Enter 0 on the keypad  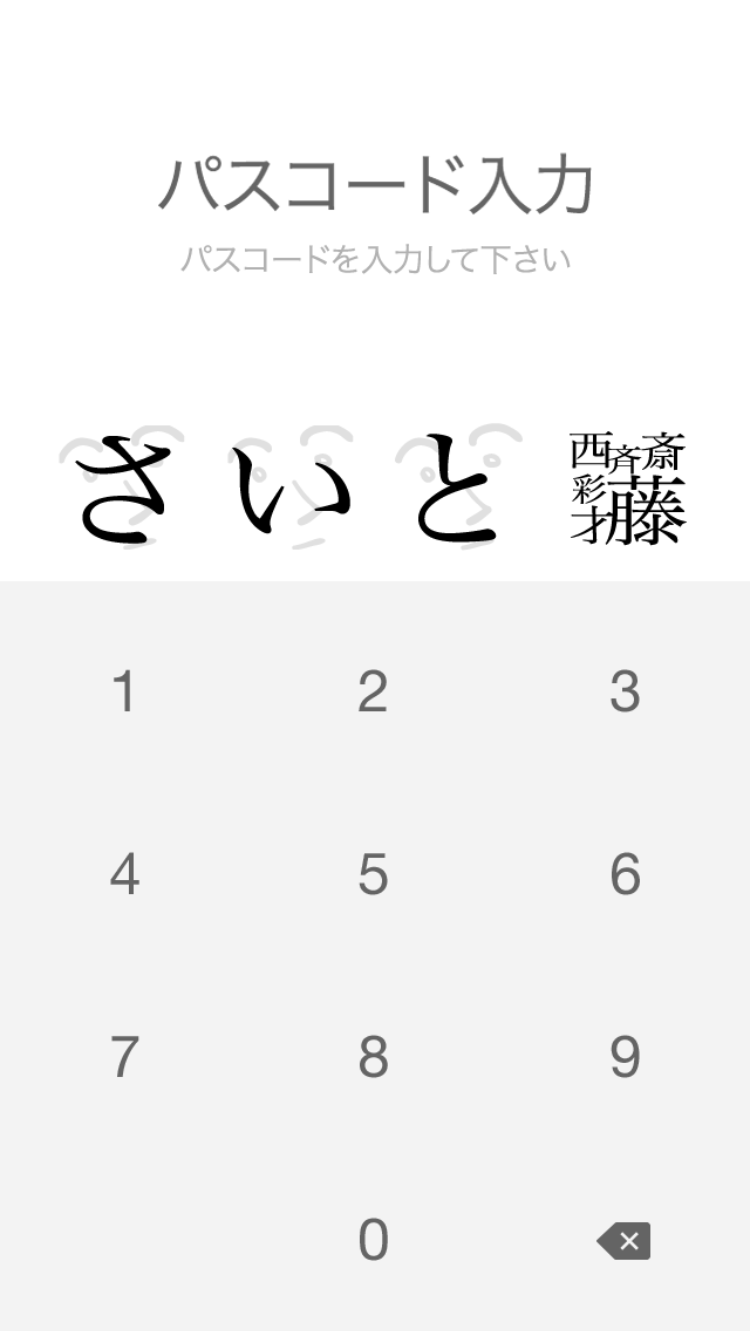coord(373,1241)
